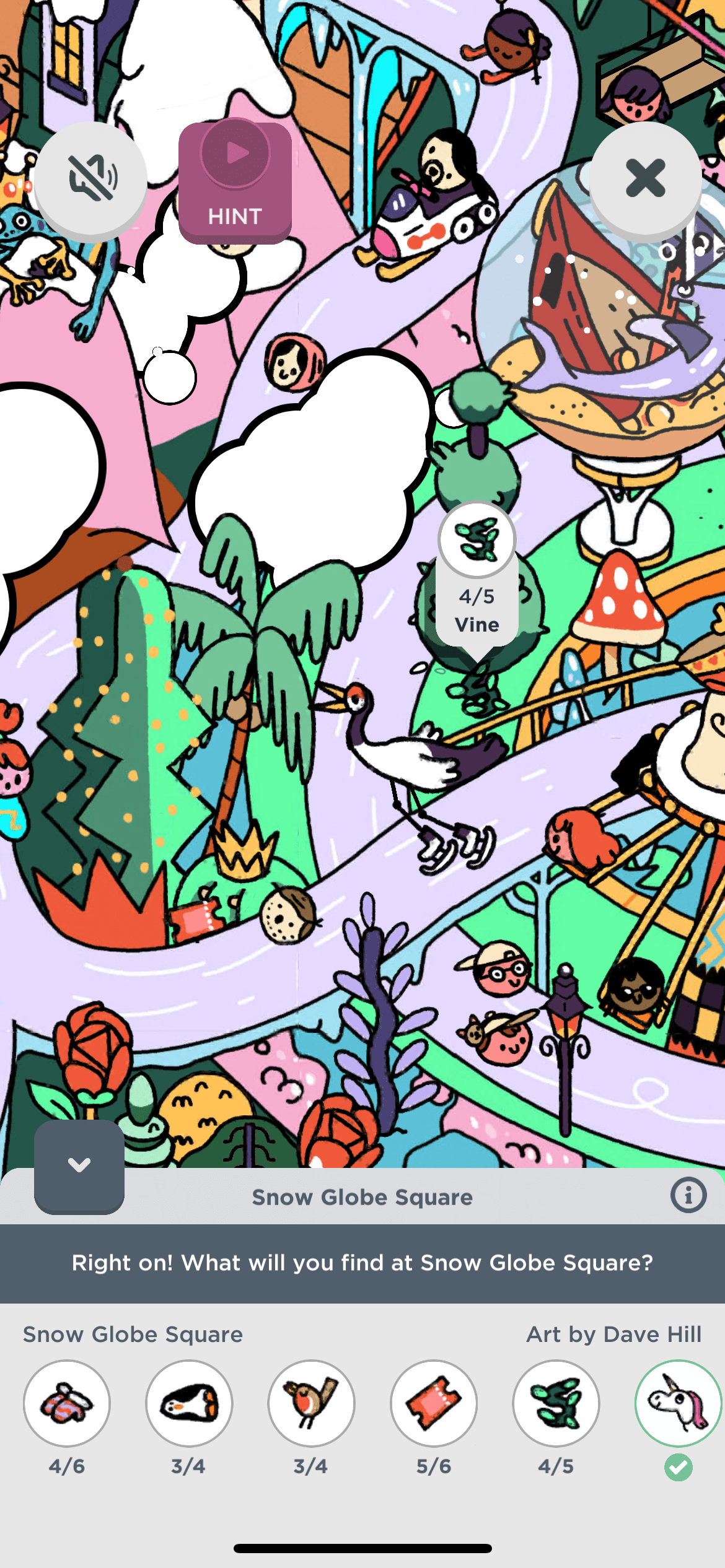The height and width of the screenshot is (1568, 725).
Task: Select the mittens item showing 4/6
Action: [x=67, y=1403]
